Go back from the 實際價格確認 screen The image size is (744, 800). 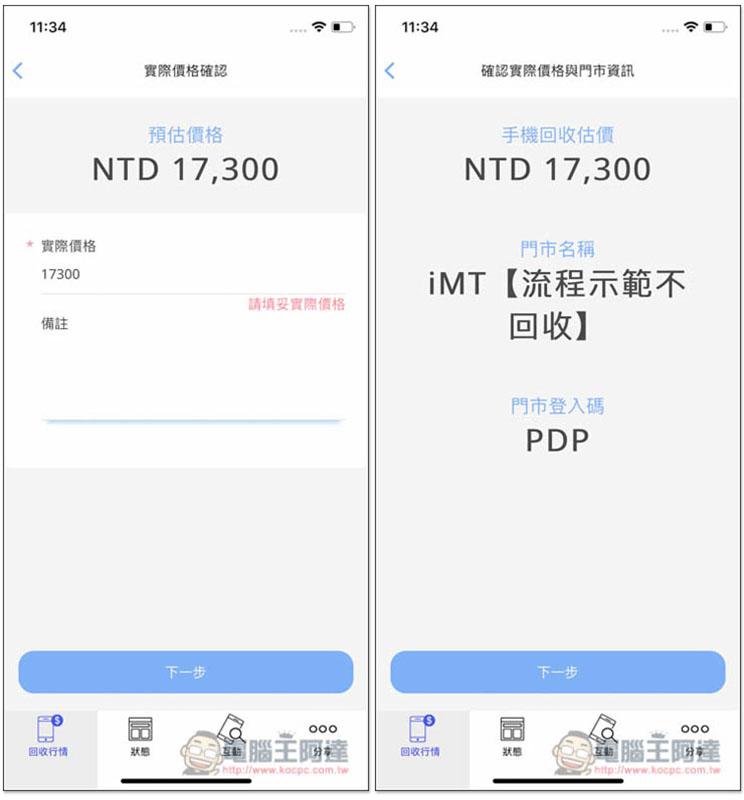click(17, 71)
